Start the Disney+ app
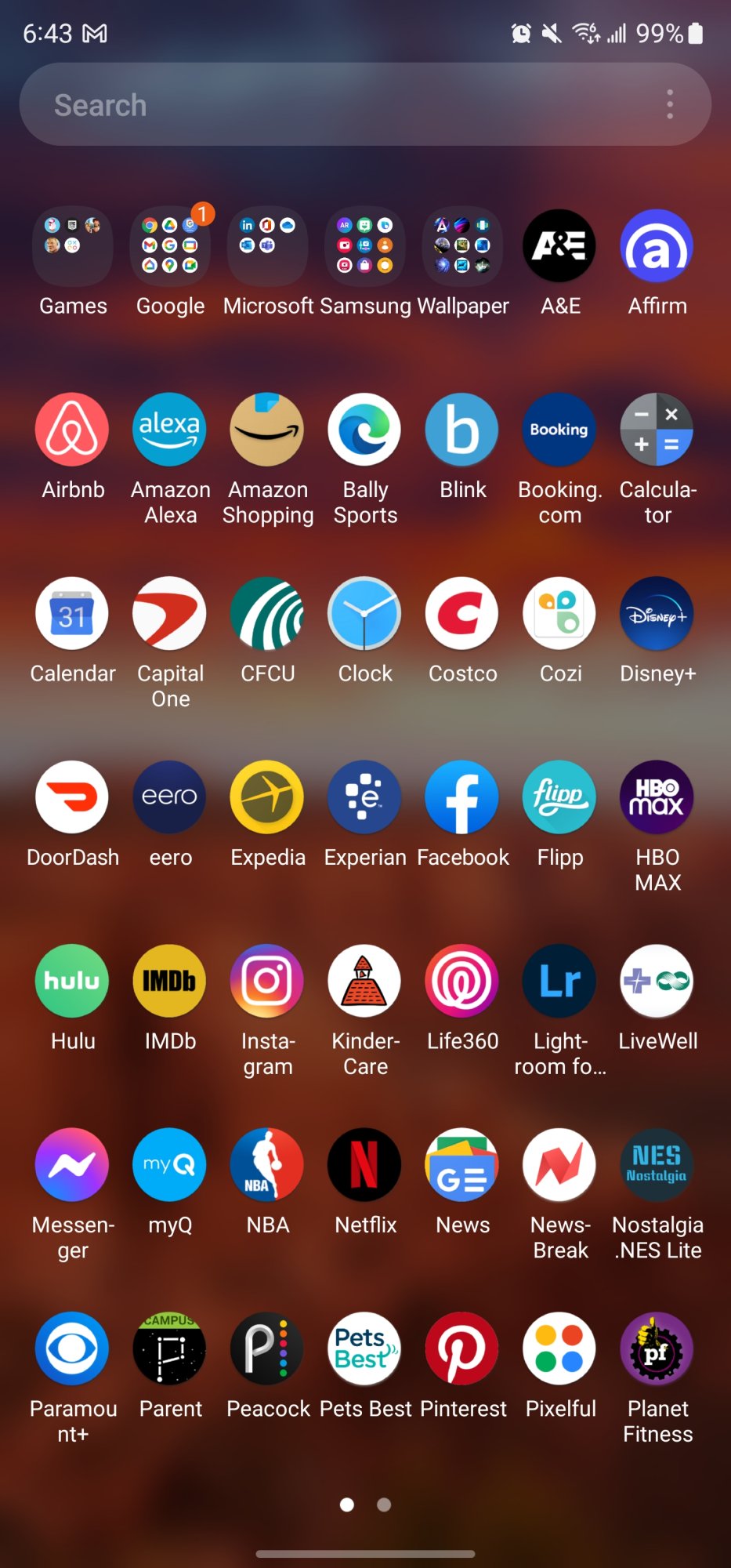The image size is (731, 1568). click(657, 614)
